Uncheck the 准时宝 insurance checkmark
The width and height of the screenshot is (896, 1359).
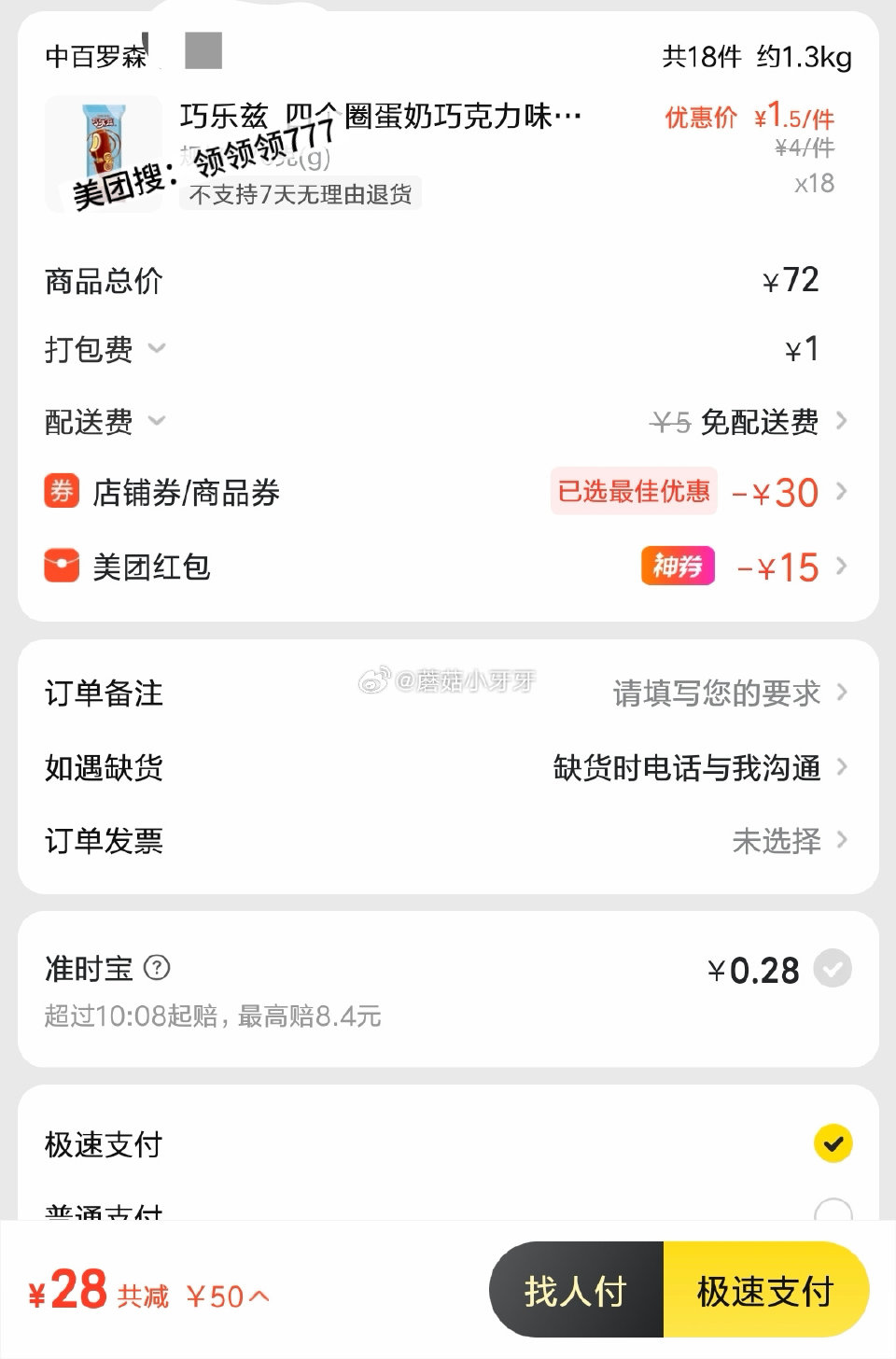coord(833,970)
